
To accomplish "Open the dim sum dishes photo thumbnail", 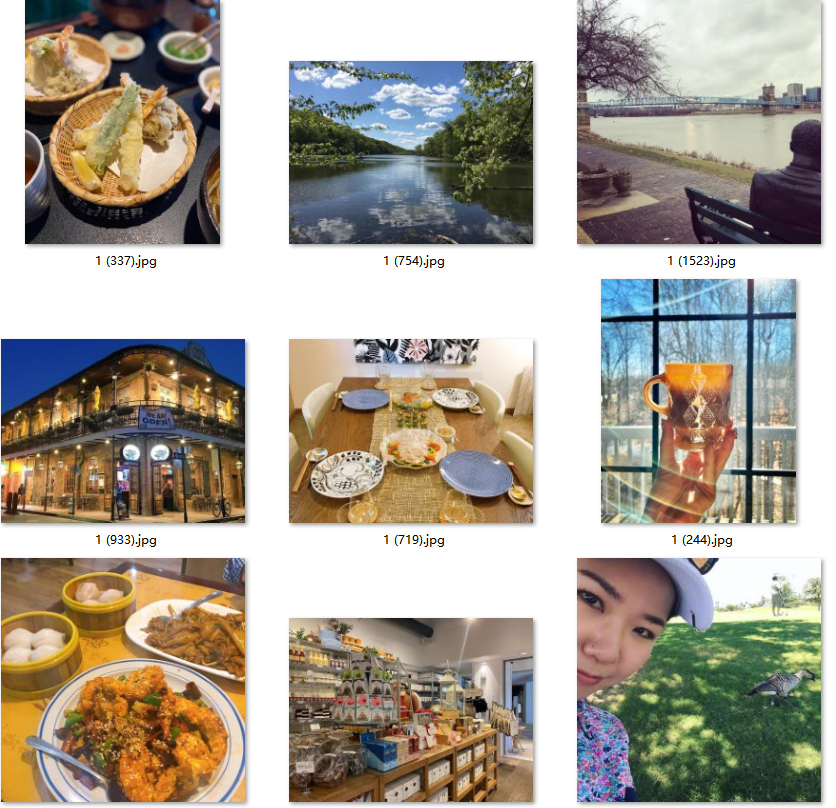I will pos(123,680).
